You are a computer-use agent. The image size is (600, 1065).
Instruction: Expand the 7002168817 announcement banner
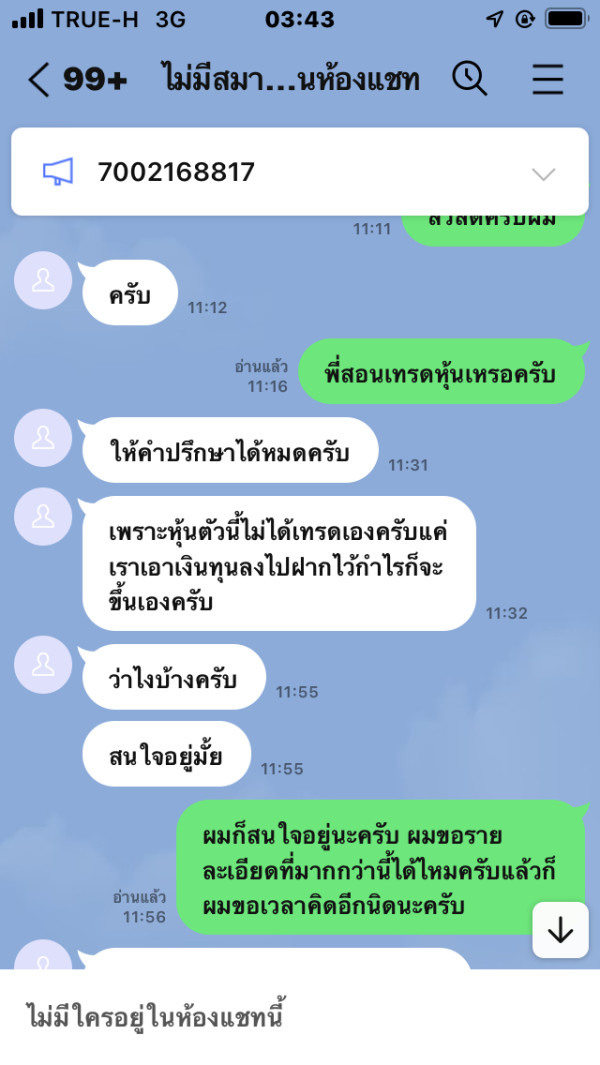pyautogui.click(x=544, y=174)
